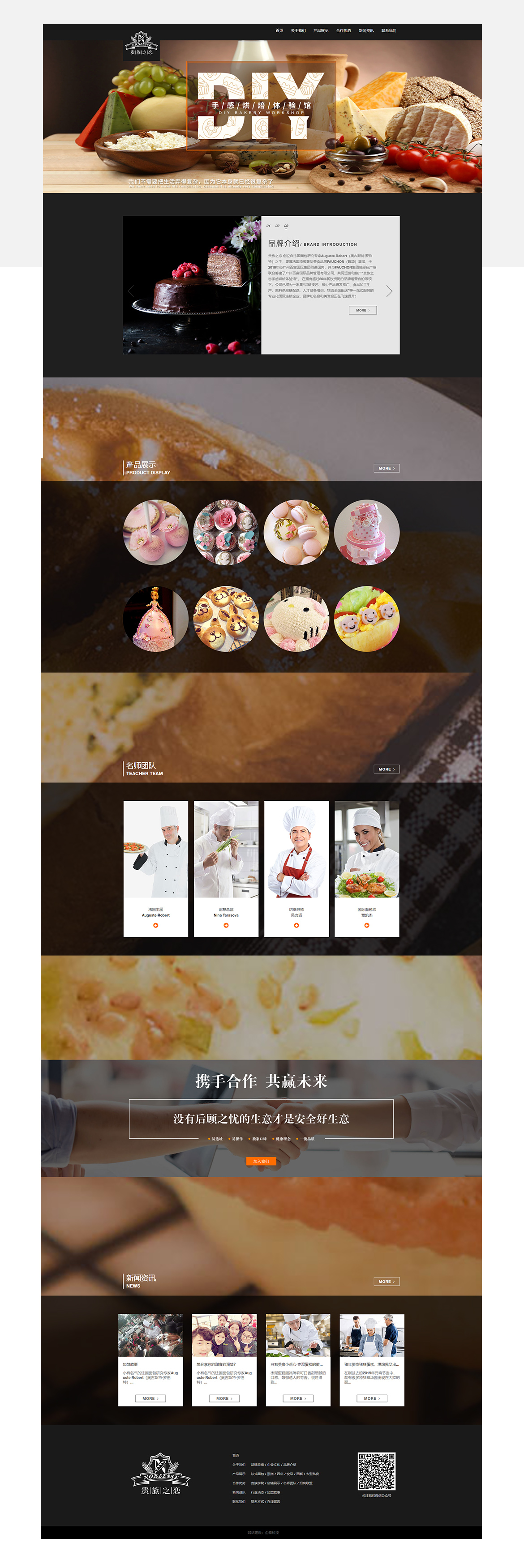Viewport: 524px width, 1568px height.
Task: Open the princess doll cake product
Action: [155, 619]
